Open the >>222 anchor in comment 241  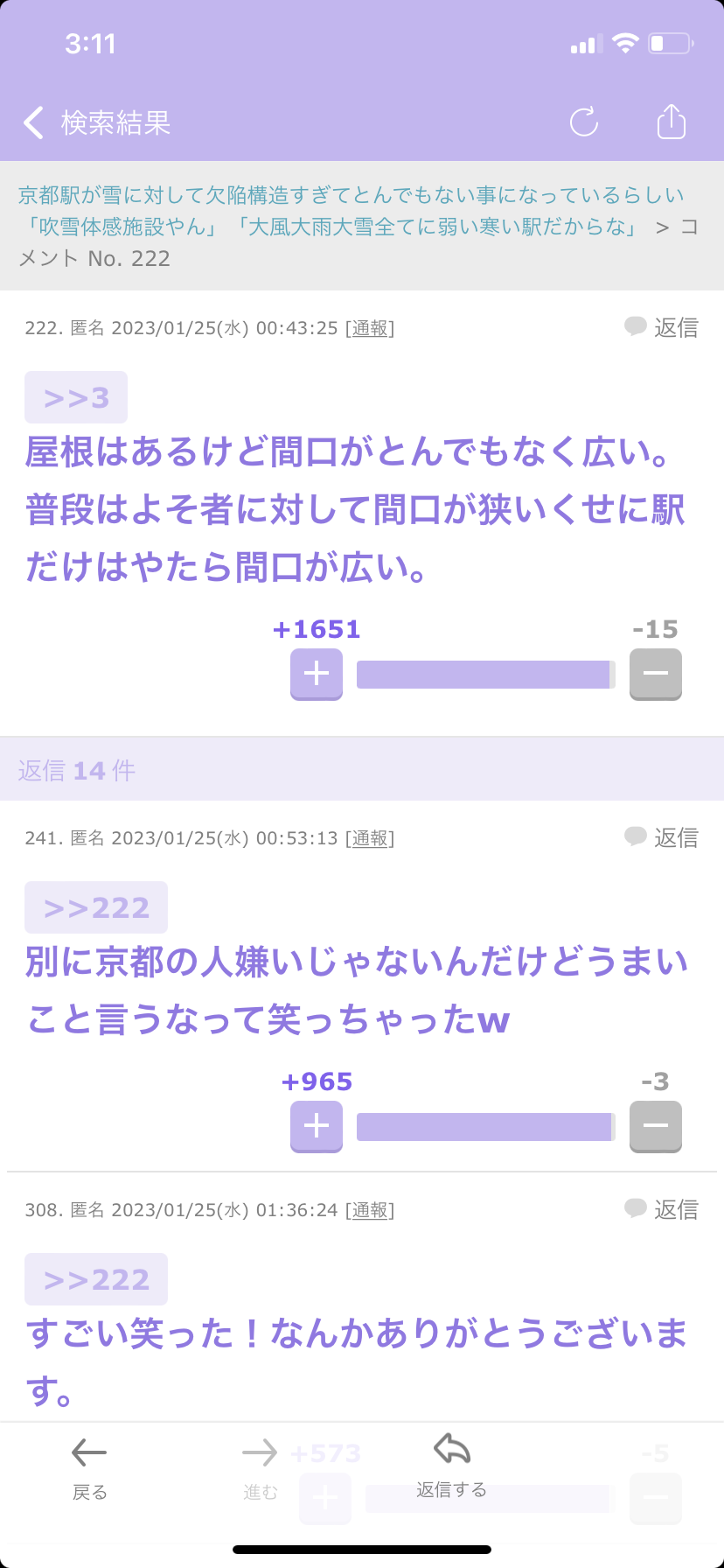click(x=96, y=907)
